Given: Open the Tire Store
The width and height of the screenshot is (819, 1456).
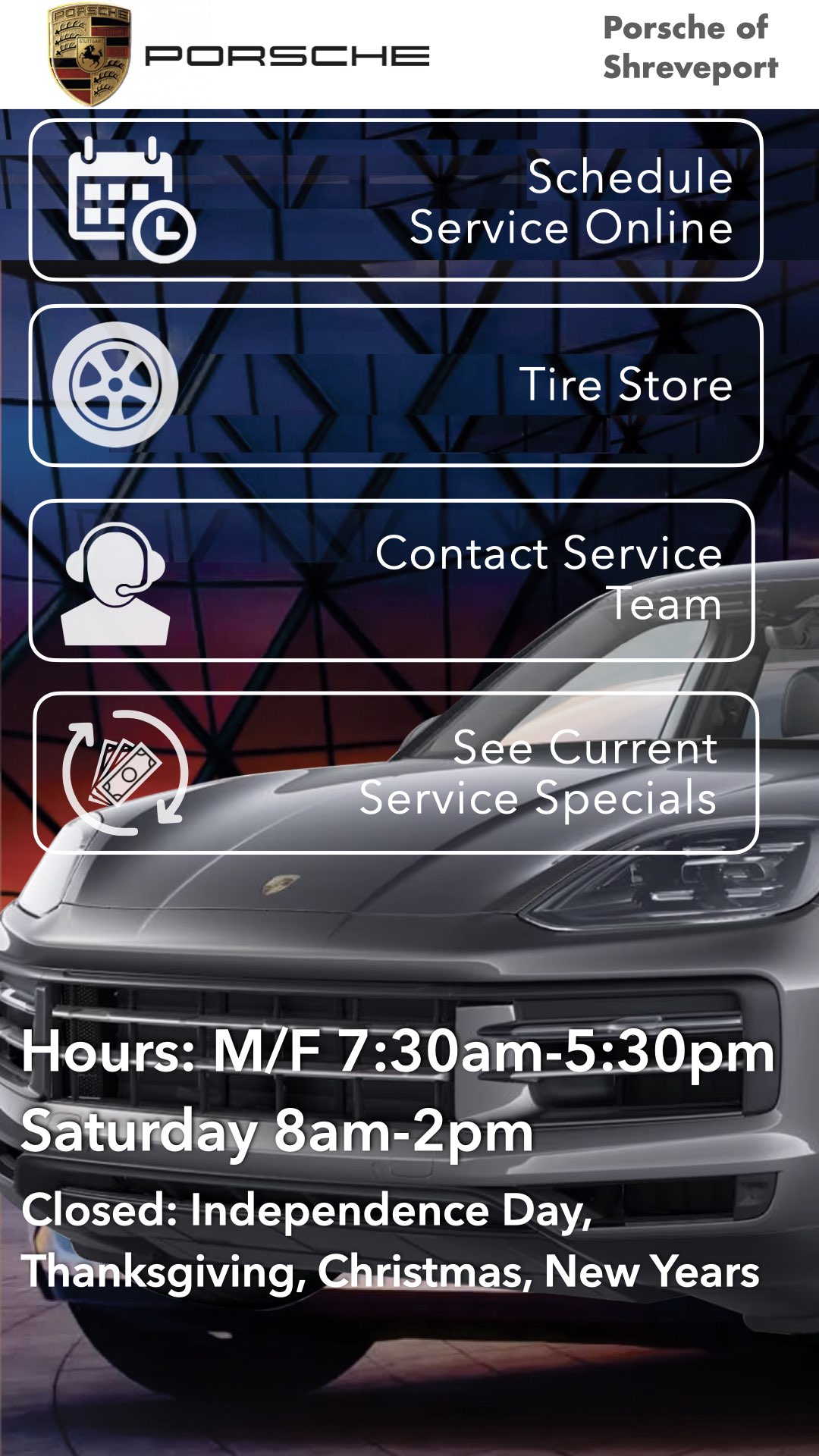Looking at the screenshot, I should tap(396, 385).
